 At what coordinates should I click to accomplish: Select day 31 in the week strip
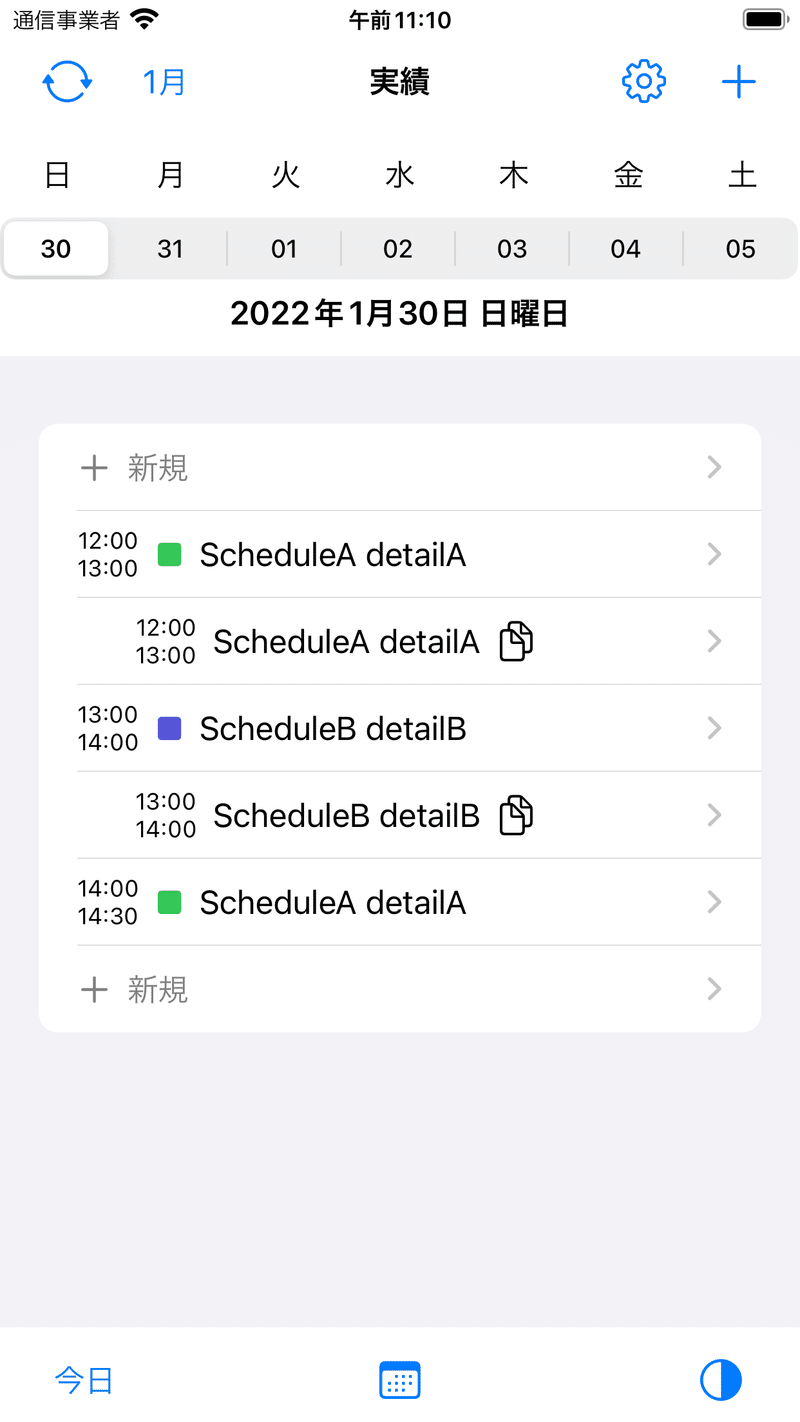(170, 249)
